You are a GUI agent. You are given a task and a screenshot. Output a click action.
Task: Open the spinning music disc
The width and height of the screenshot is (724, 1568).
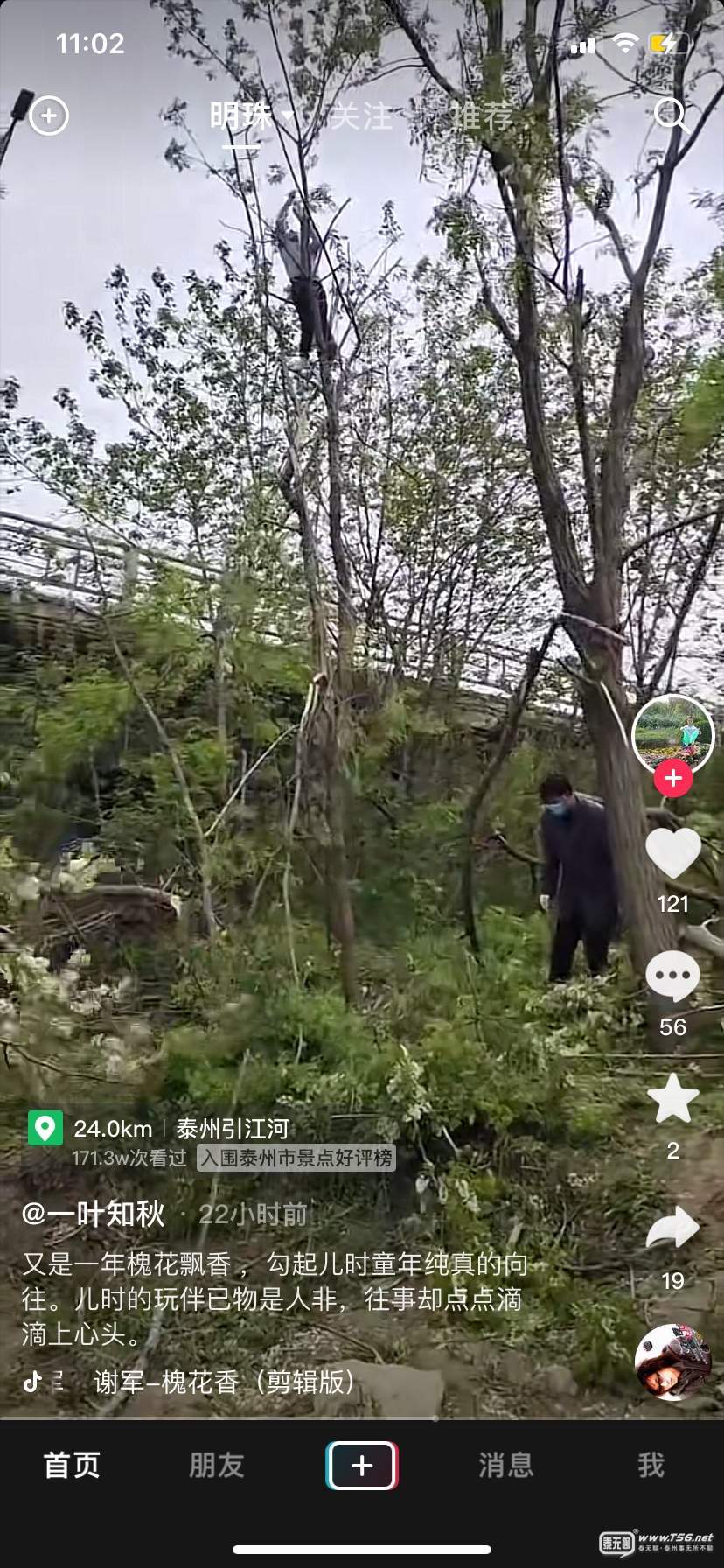(672, 1362)
